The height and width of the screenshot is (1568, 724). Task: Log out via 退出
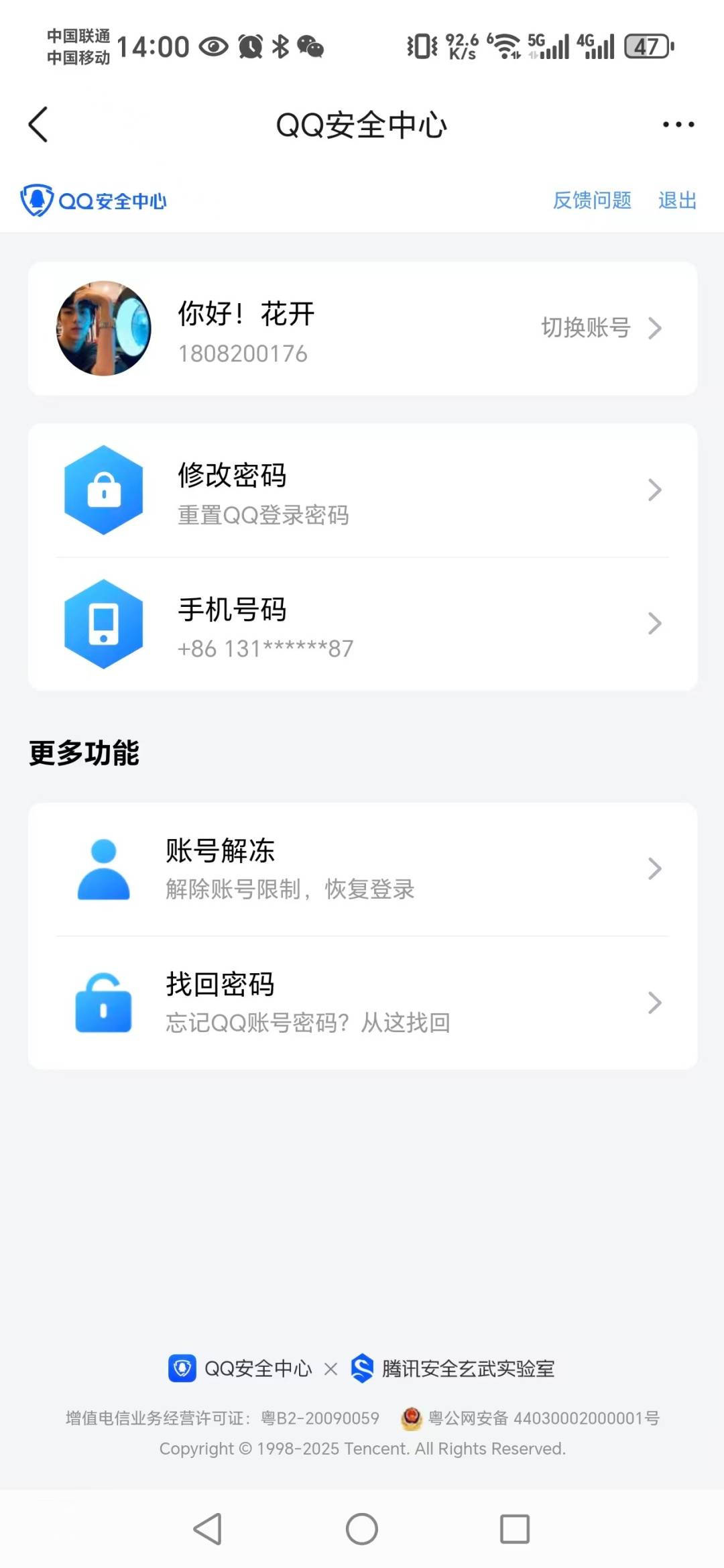coord(677,200)
